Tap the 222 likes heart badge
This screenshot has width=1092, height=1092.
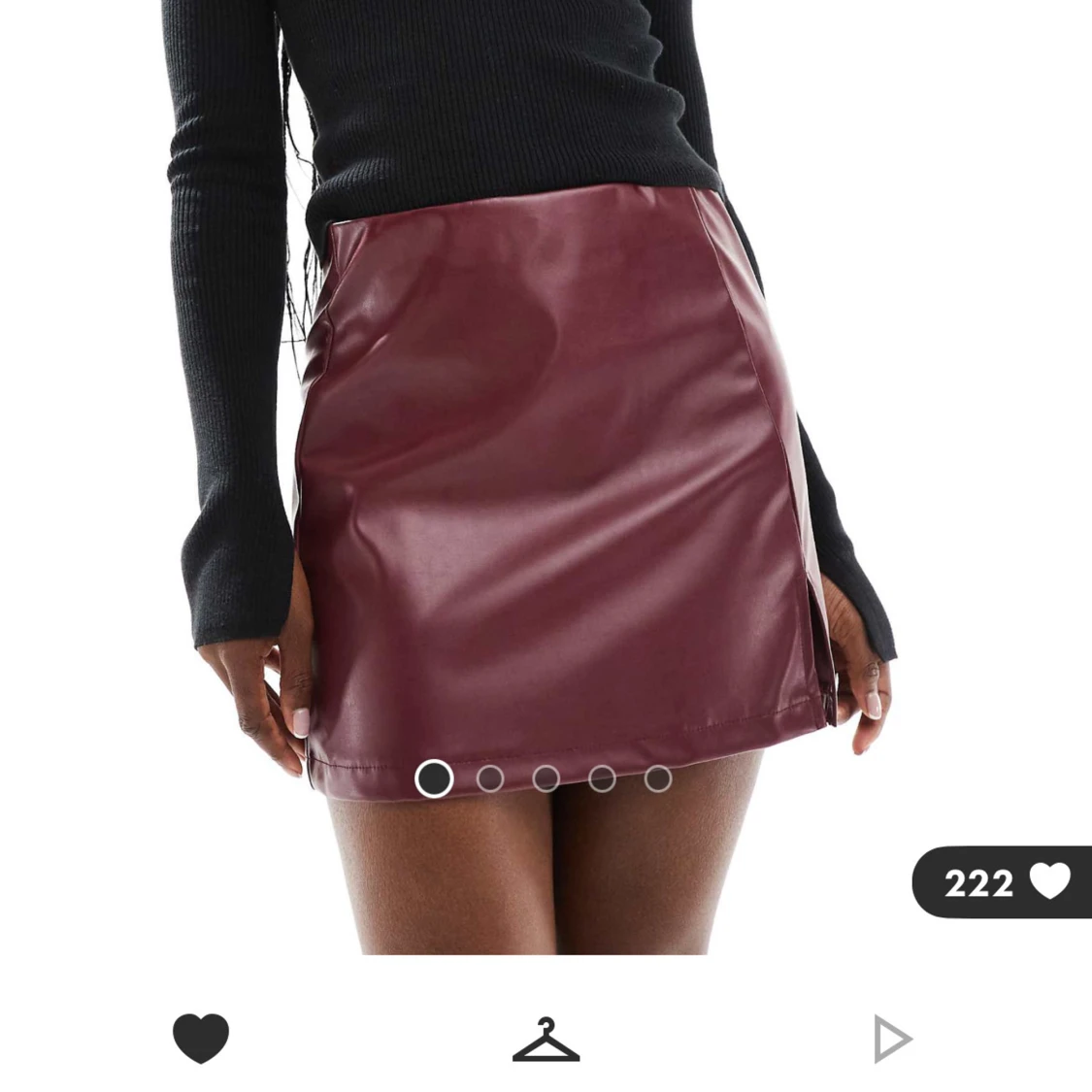tap(1002, 882)
